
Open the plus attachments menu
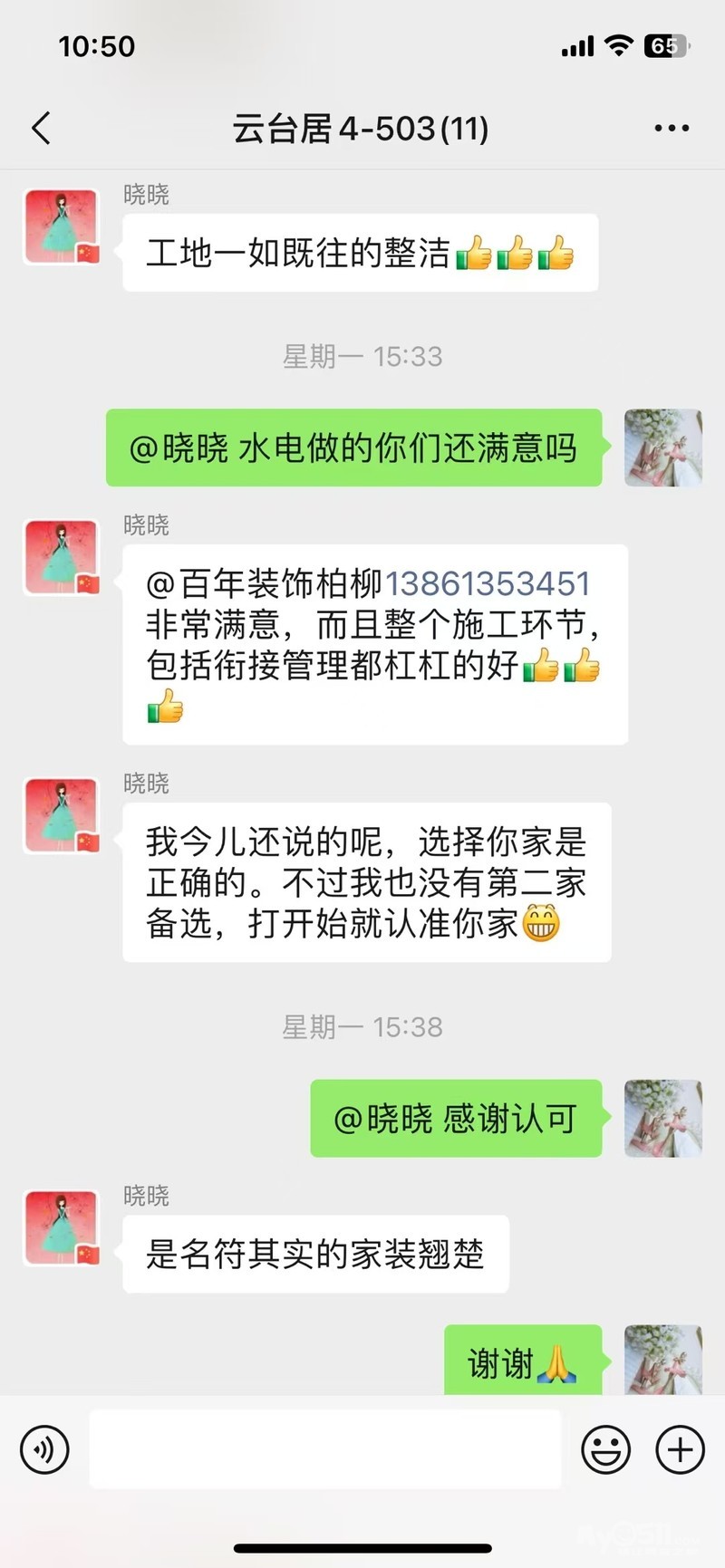point(680,1449)
